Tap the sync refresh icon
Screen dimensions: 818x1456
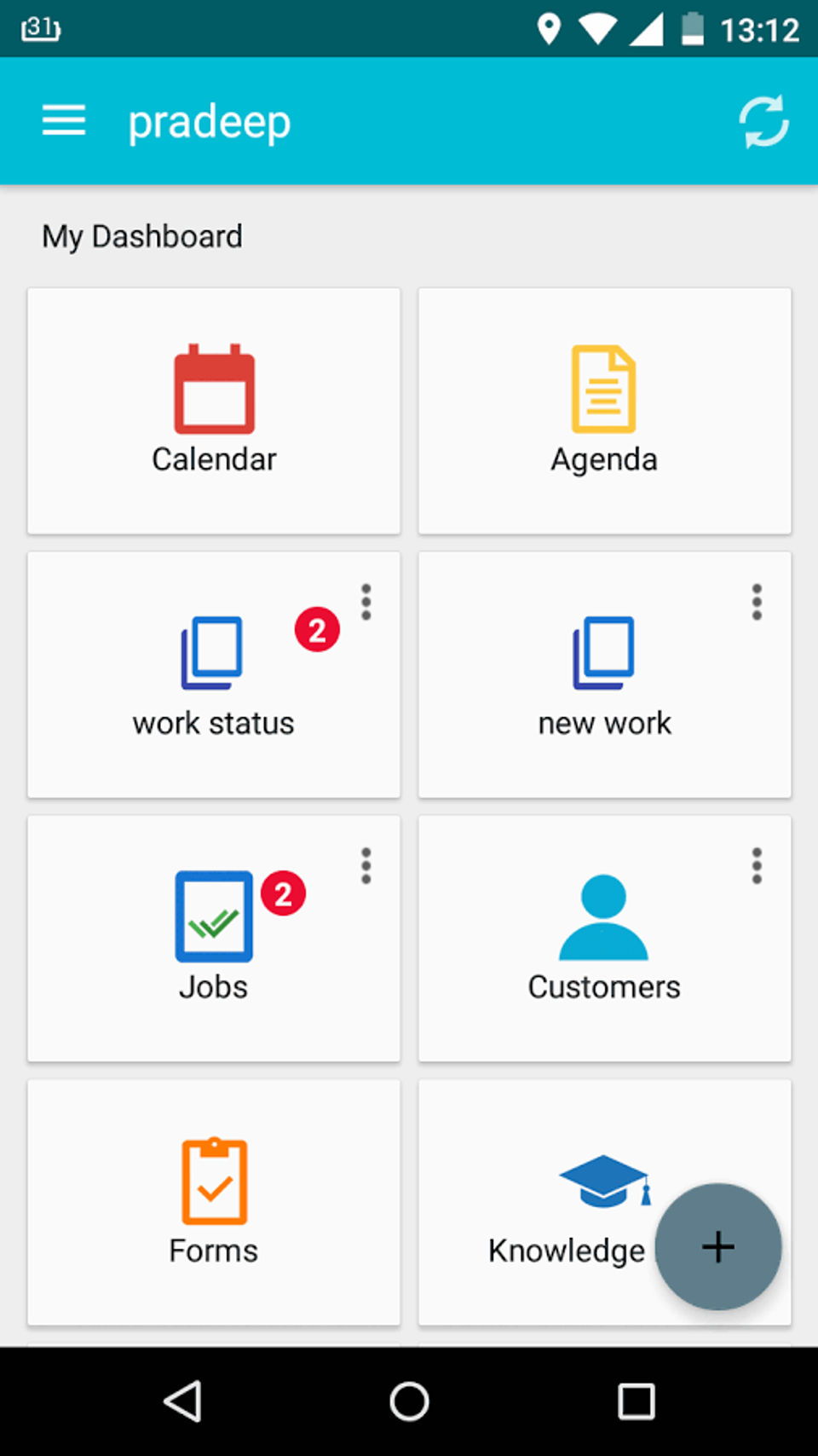pyautogui.click(x=763, y=122)
